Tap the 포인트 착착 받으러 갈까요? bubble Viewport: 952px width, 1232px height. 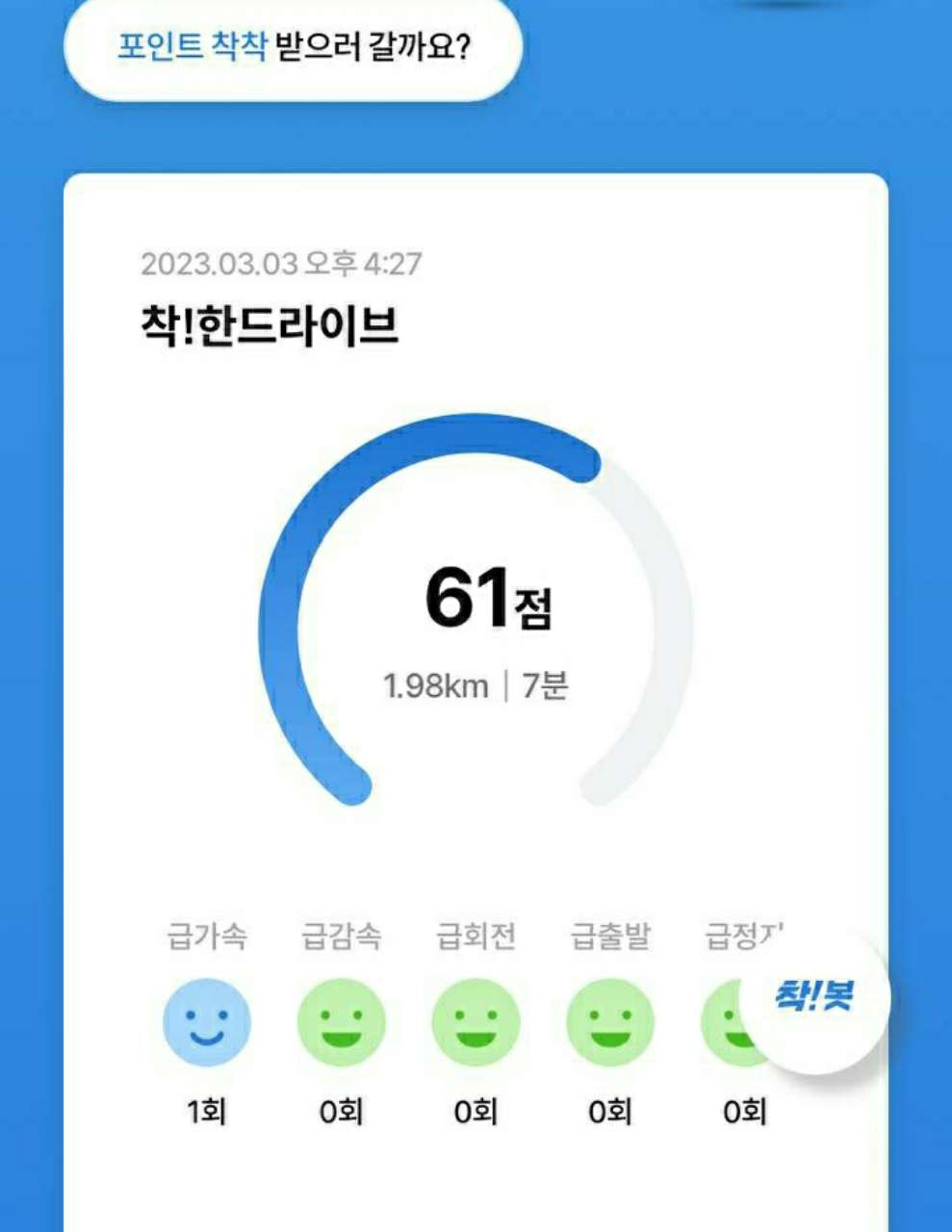(x=293, y=46)
